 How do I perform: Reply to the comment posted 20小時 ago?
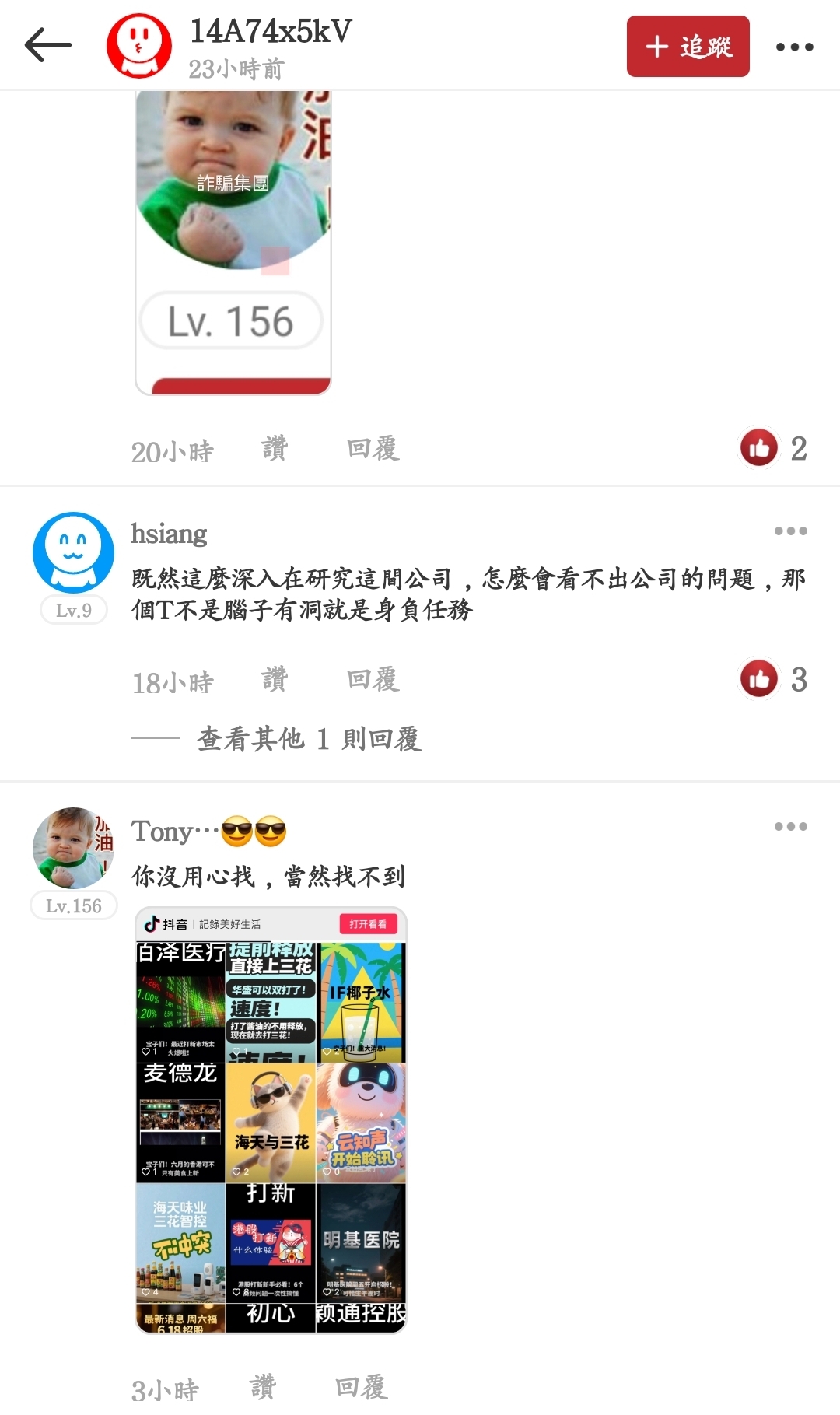click(373, 449)
